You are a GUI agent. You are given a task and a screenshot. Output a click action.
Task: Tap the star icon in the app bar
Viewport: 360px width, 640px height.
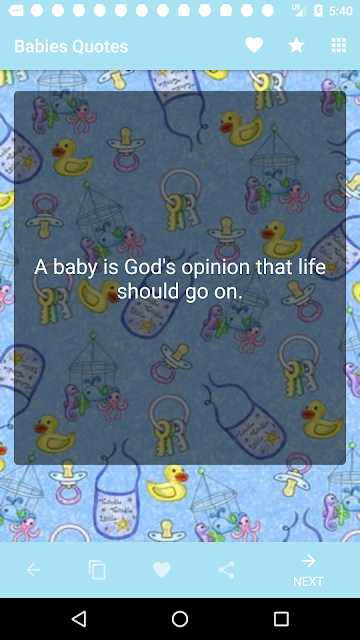296,45
